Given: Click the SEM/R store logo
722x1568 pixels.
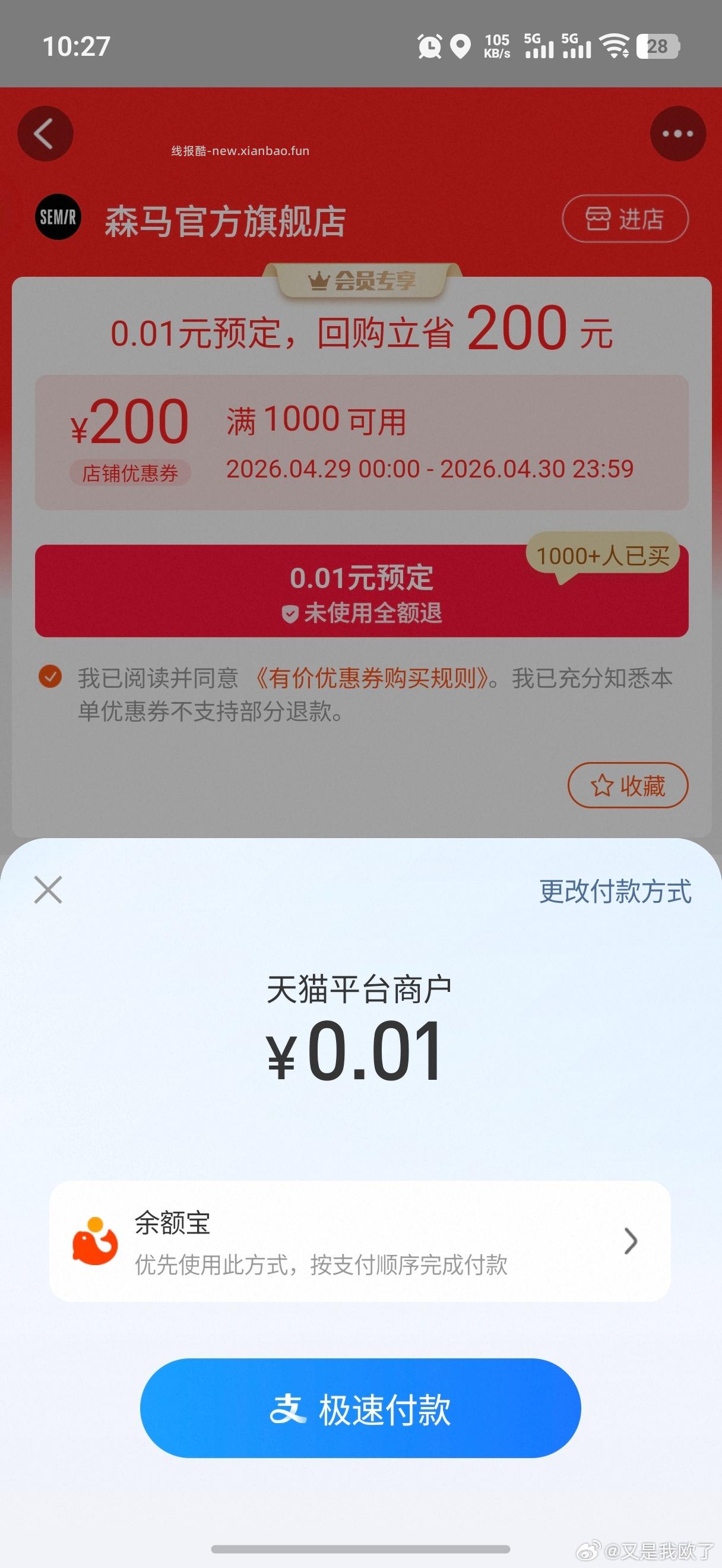Looking at the screenshot, I should pyautogui.click(x=58, y=218).
